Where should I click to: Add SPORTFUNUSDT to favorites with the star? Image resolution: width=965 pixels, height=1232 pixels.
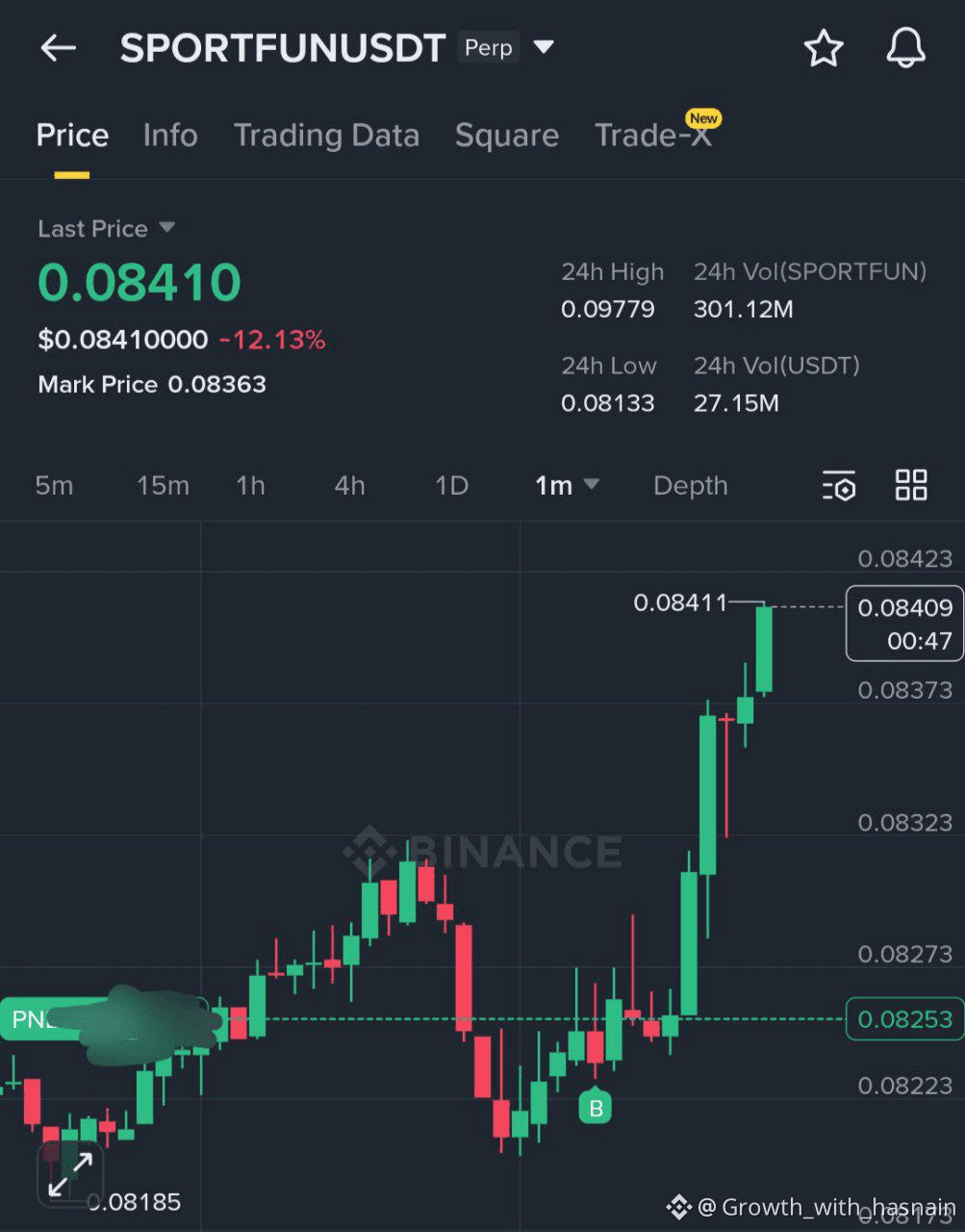pos(824,48)
